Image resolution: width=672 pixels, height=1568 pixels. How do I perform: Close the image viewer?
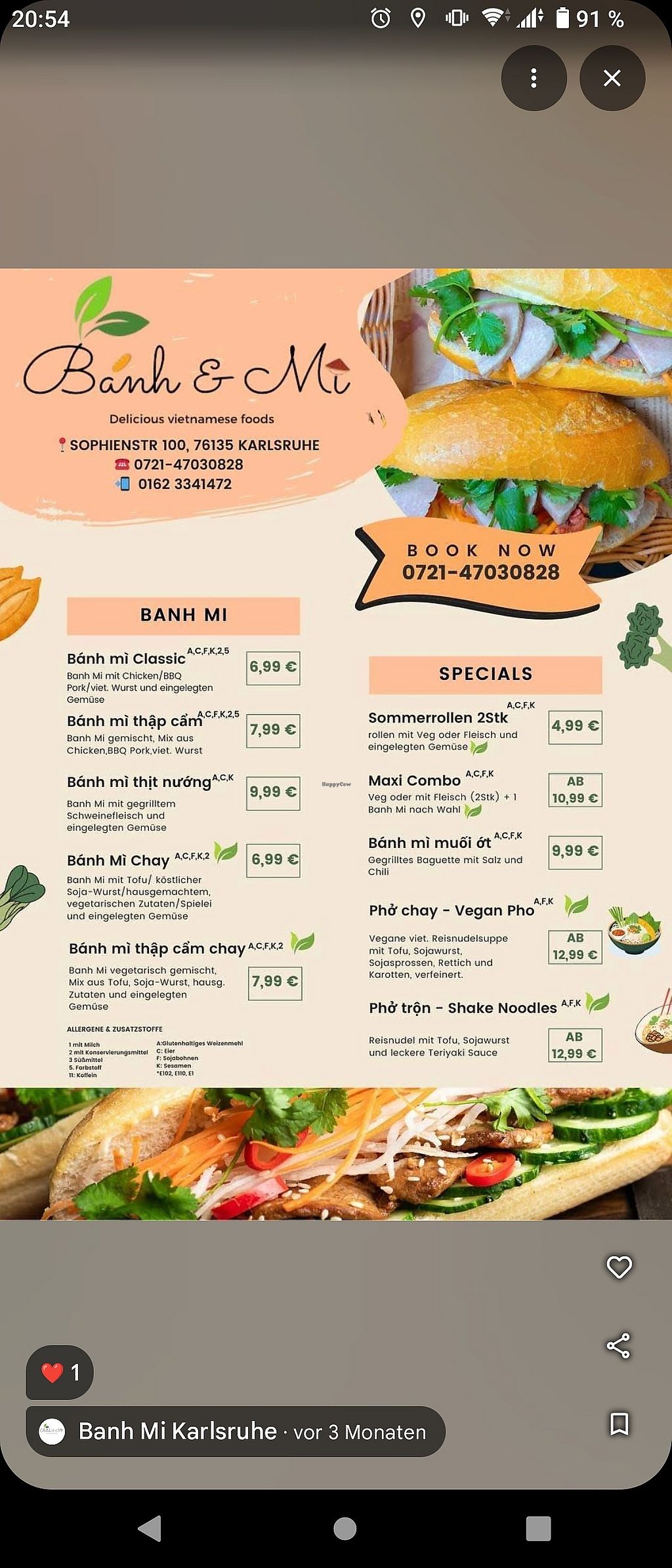[612, 78]
